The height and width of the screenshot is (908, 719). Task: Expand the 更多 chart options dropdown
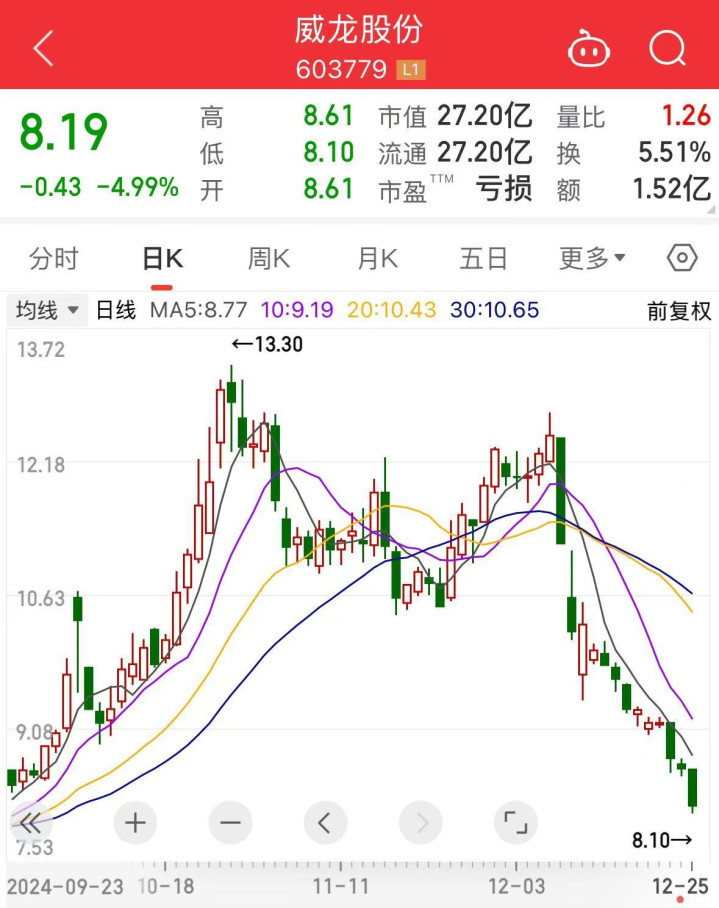(592, 259)
